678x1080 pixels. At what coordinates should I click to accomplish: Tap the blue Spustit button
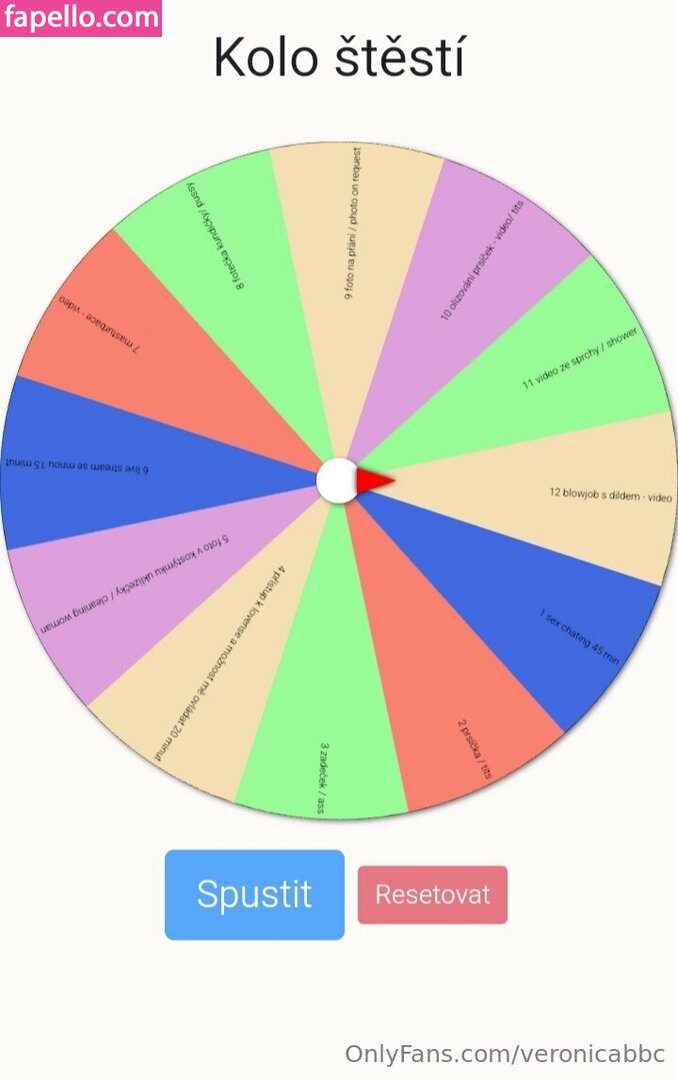(x=254, y=894)
